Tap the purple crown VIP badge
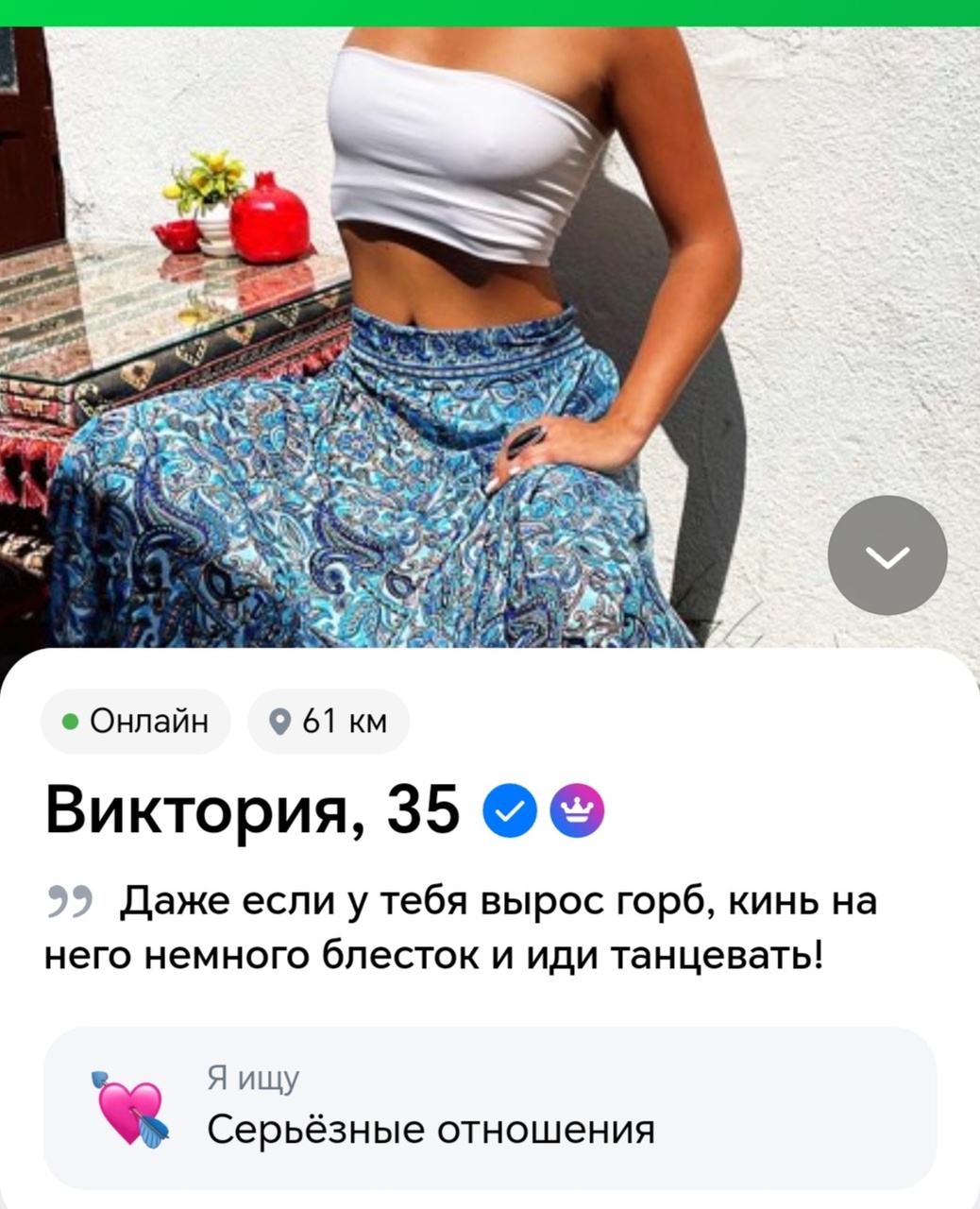The image size is (980, 1209). click(x=576, y=810)
